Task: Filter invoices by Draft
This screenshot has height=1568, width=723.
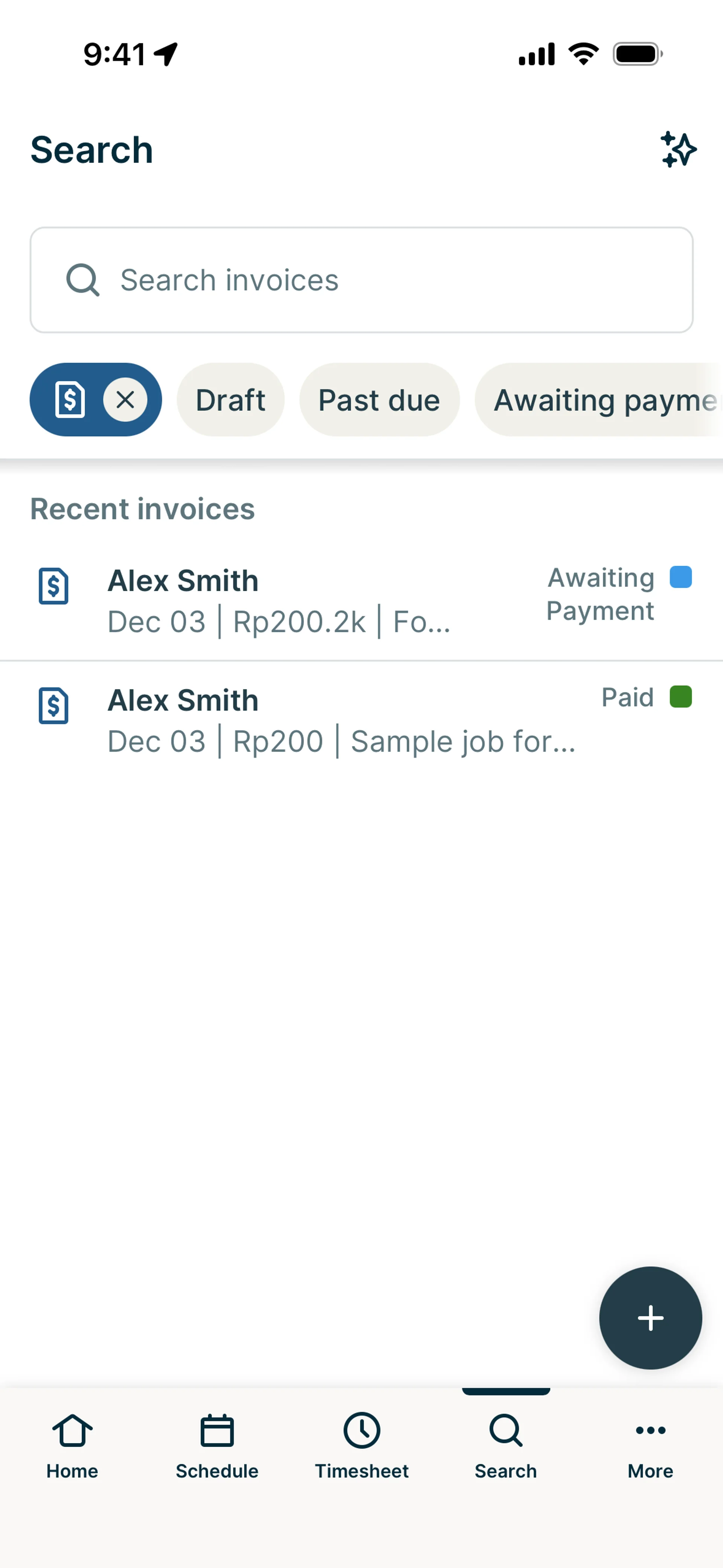Action: tap(231, 400)
